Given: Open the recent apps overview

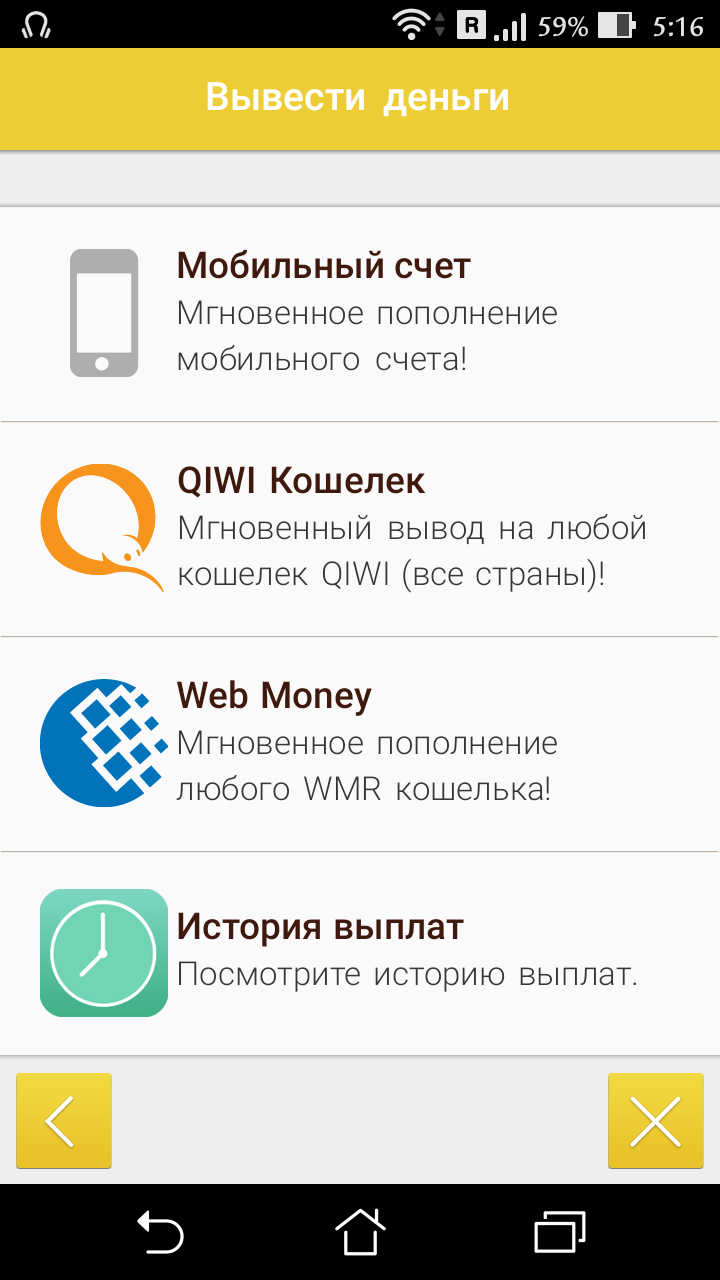Looking at the screenshot, I should pyautogui.click(x=560, y=1231).
